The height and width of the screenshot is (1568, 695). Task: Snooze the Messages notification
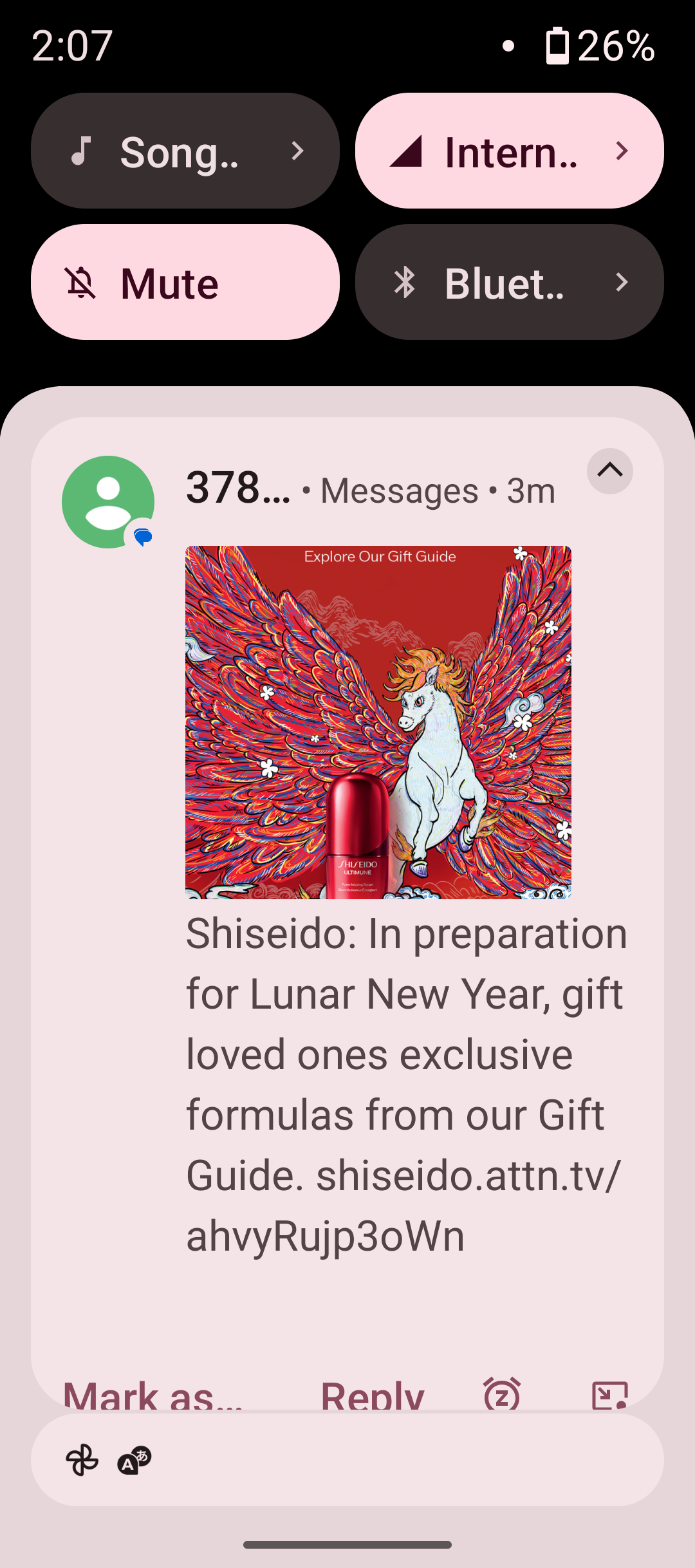click(502, 1394)
